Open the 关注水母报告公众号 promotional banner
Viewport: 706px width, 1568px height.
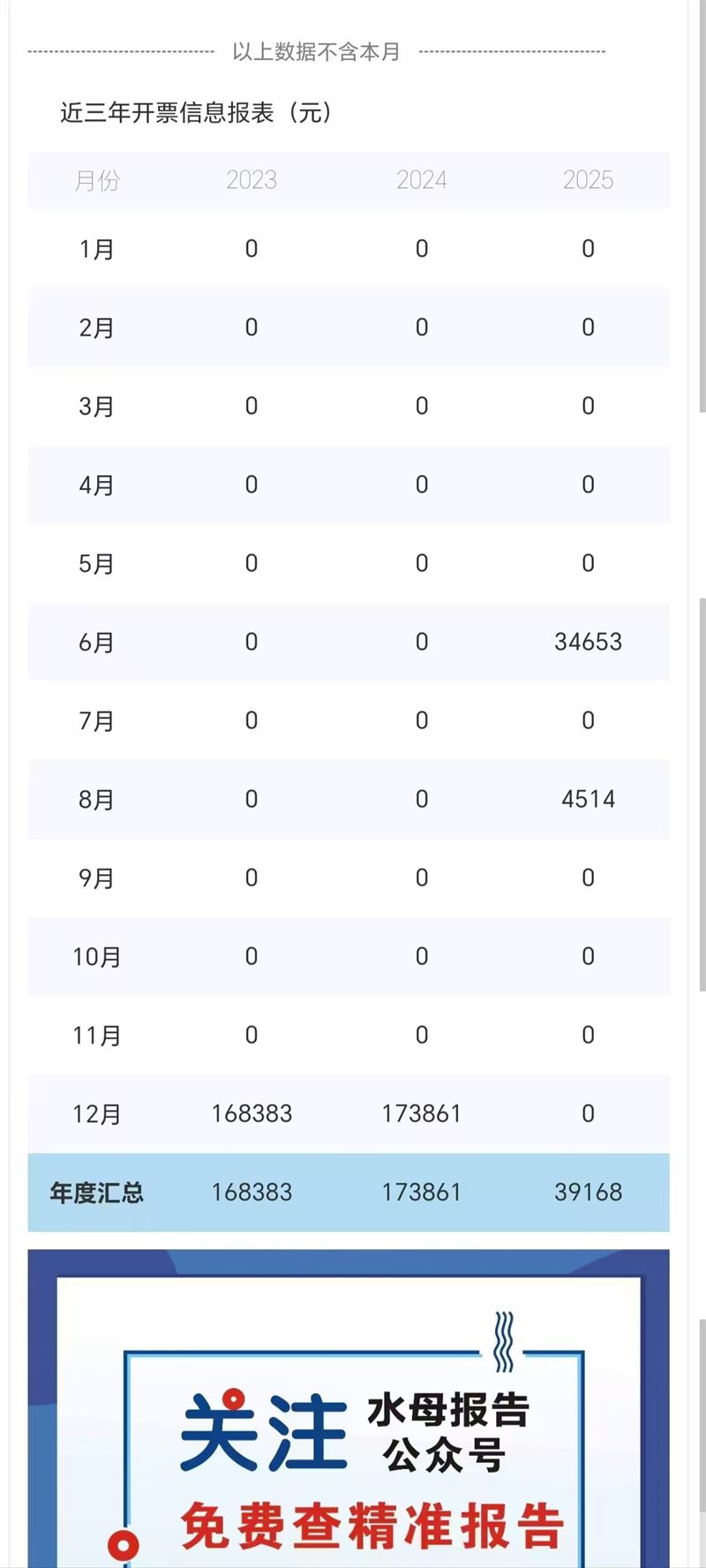click(x=353, y=1430)
